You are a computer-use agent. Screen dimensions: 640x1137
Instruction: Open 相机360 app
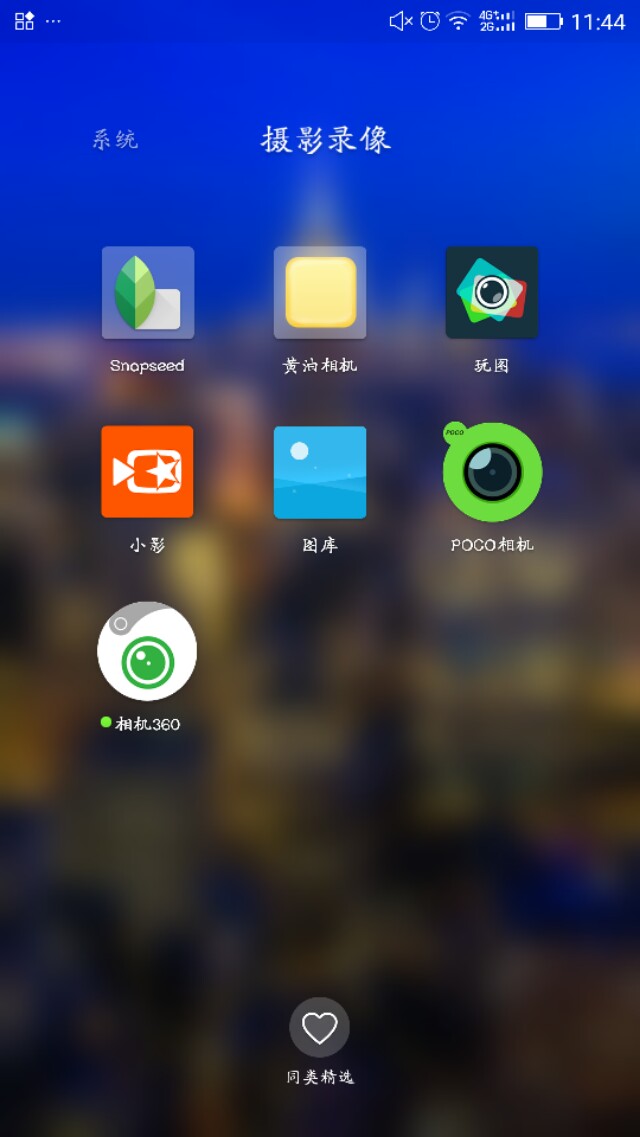[148, 651]
